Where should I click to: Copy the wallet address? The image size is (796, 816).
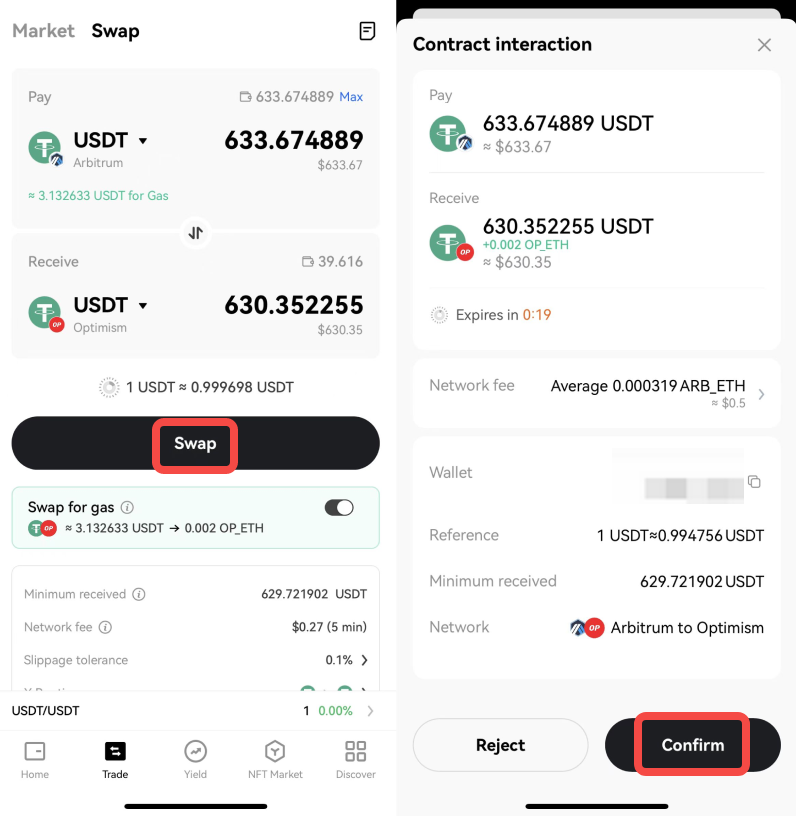point(755,482)
